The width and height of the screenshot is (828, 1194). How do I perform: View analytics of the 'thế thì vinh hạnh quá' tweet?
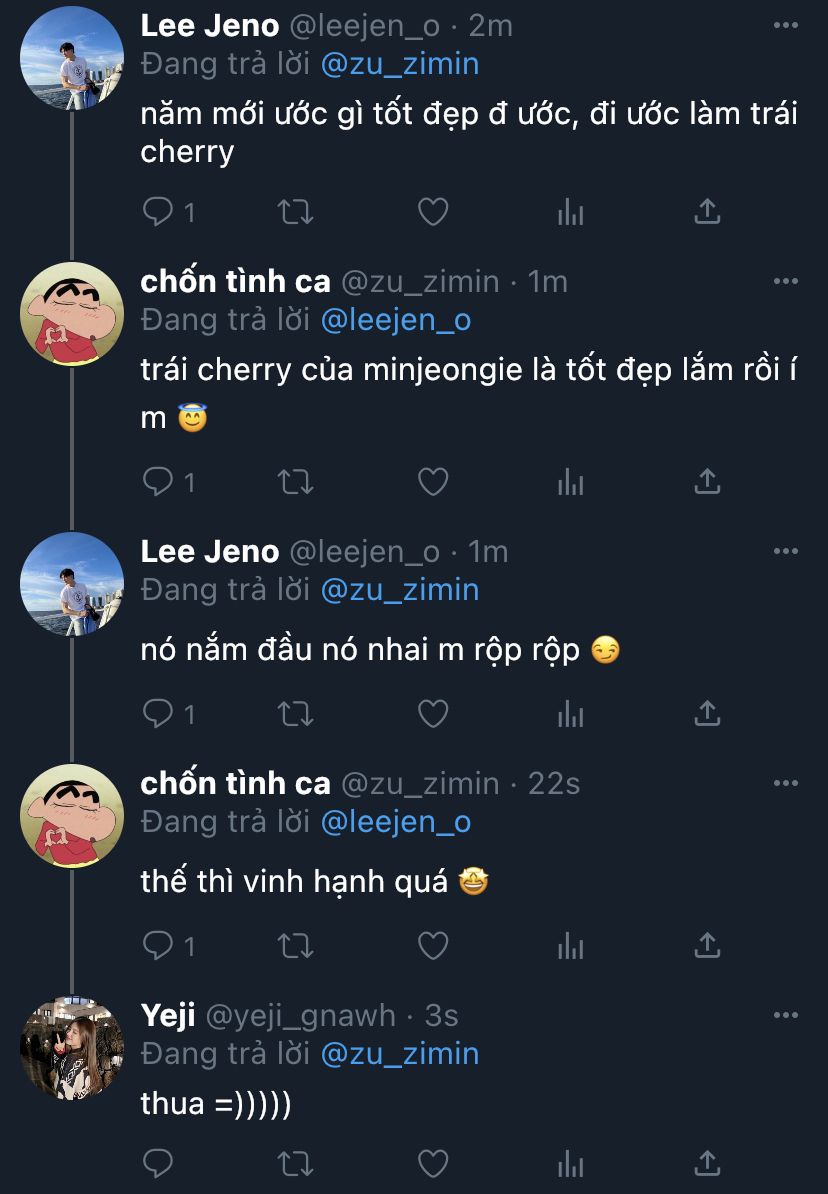pos(570,945)
